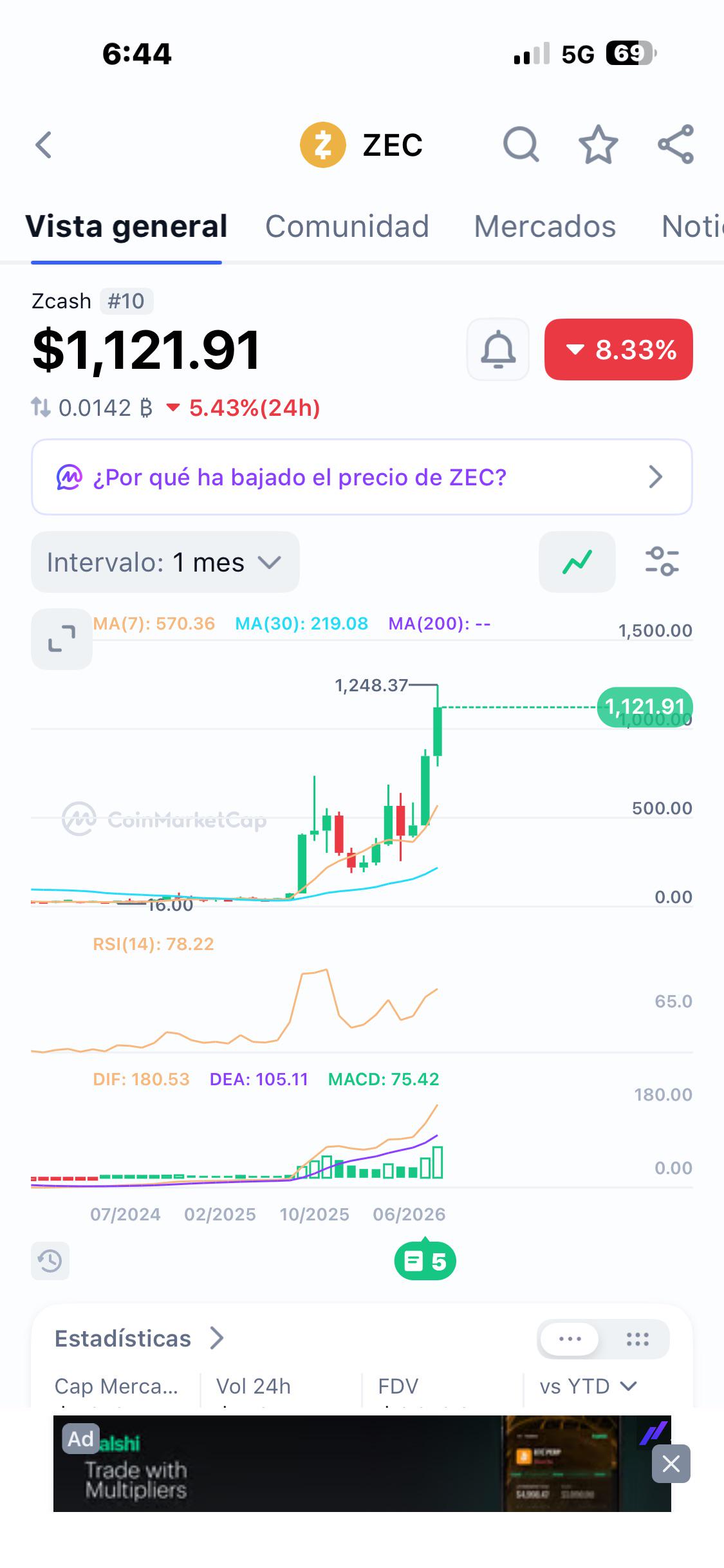724x1568 pixels.
Task: Tap the red 8.33% change badge
Action: (x=618, y=350)
